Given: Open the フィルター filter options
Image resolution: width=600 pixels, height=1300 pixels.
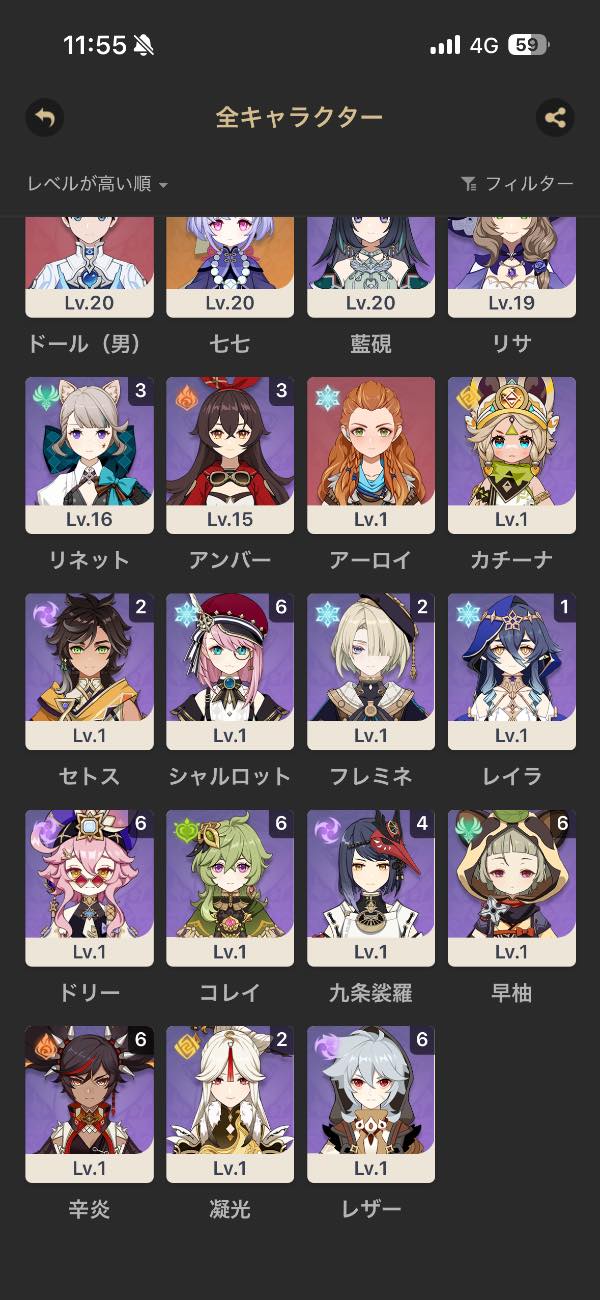Looking at the screenshot, I should (517, 184).
